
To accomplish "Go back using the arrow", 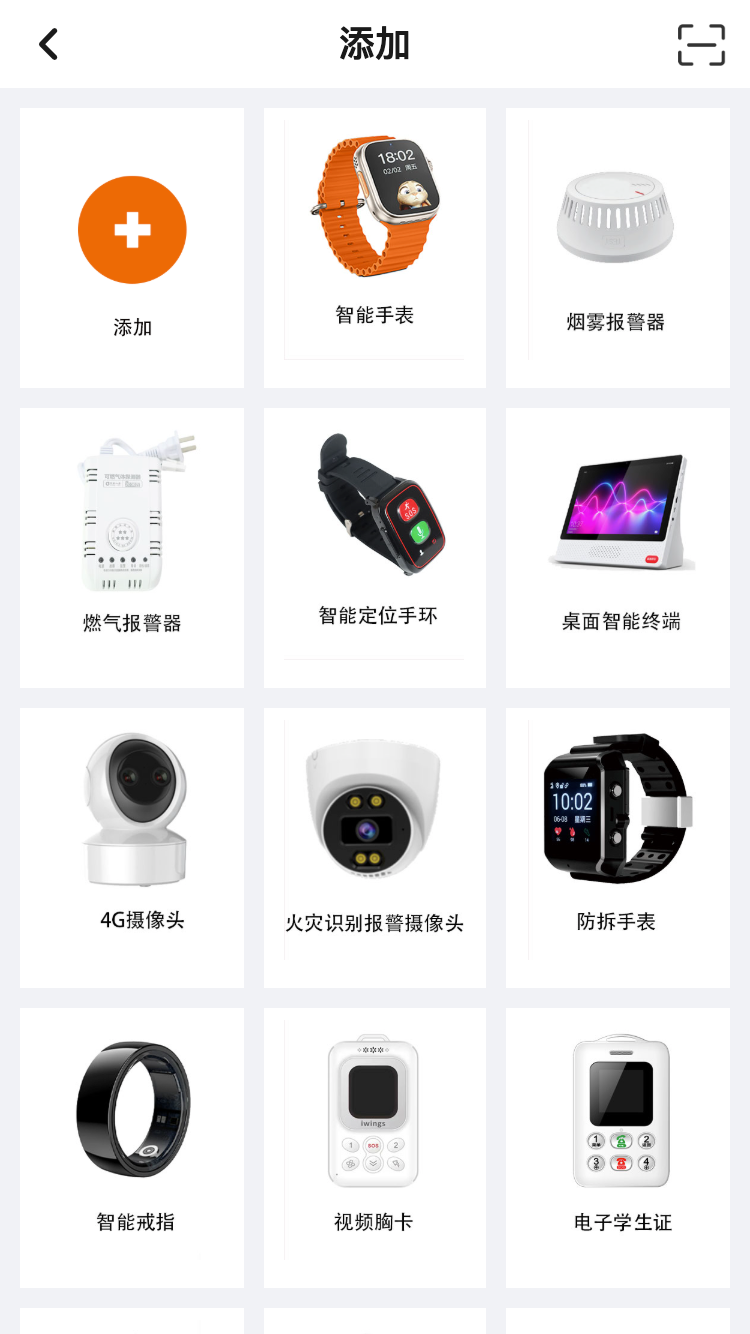I will point(47,44).
